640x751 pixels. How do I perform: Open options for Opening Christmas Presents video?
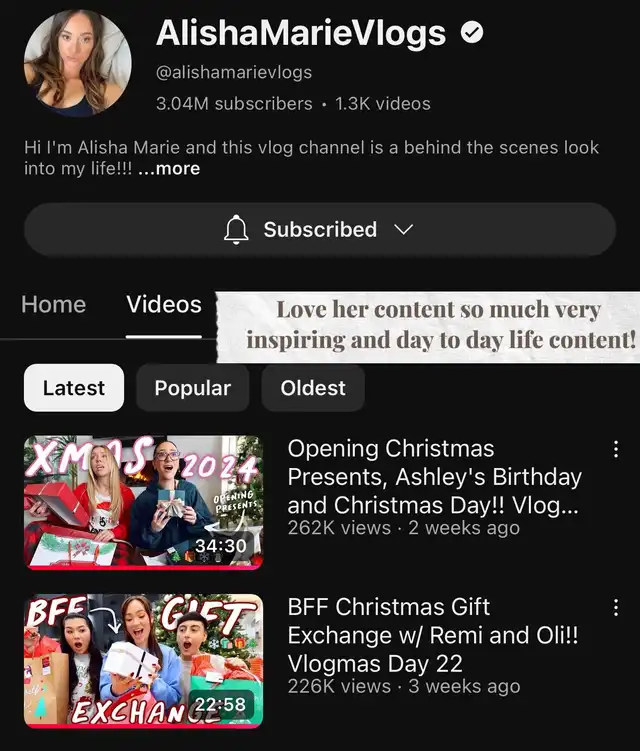click(x=616, y=449)
